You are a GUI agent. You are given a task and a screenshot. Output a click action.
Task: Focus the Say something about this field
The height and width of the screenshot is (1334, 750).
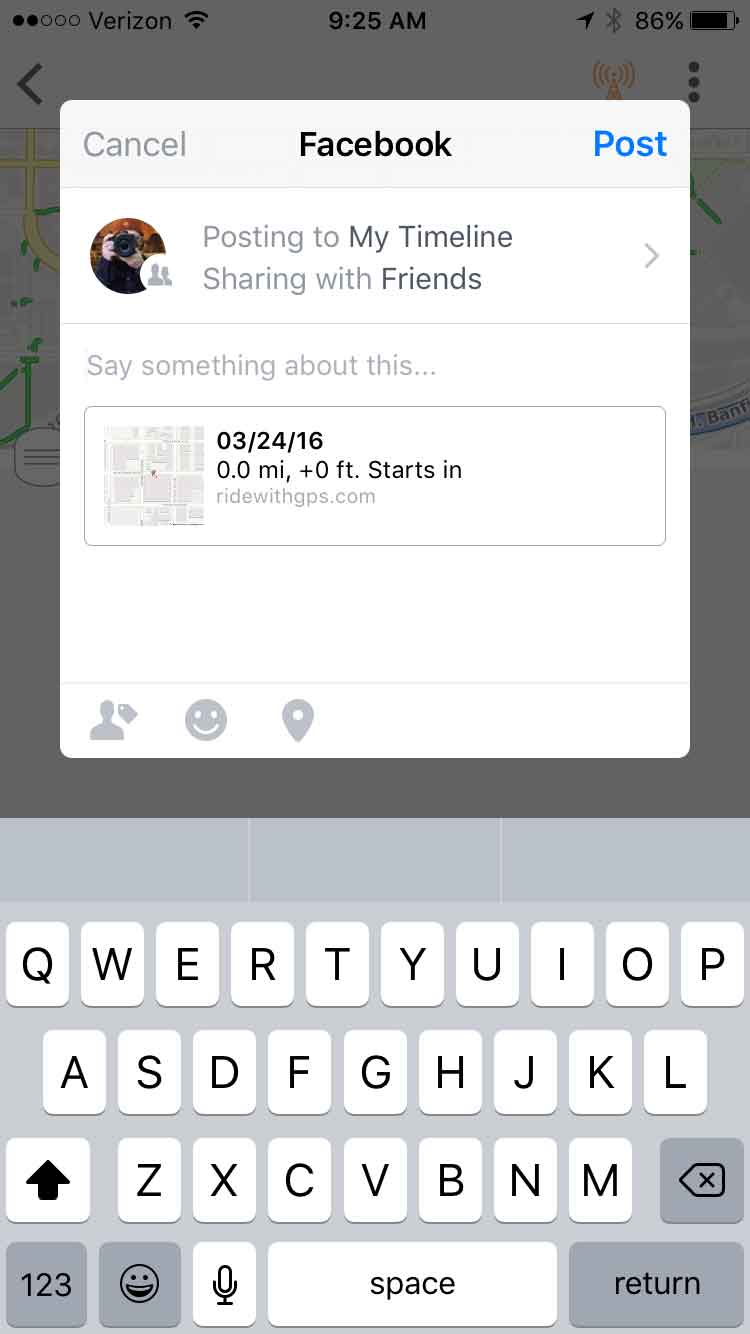coord(375,365)
